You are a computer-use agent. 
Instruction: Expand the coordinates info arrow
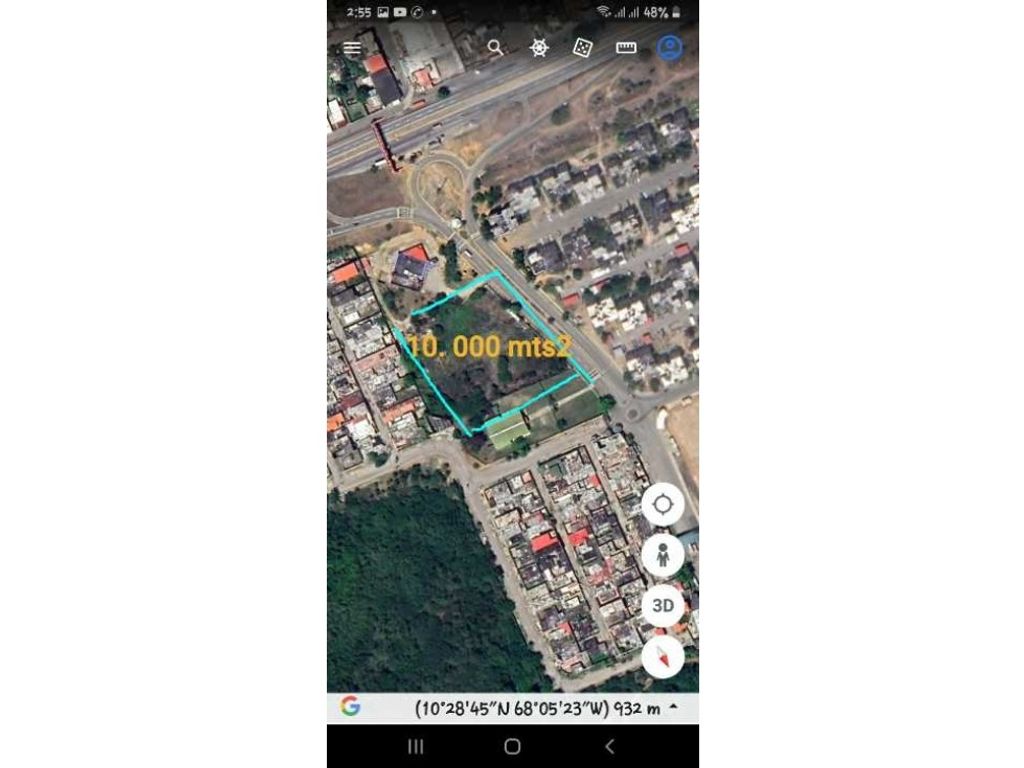672,707
